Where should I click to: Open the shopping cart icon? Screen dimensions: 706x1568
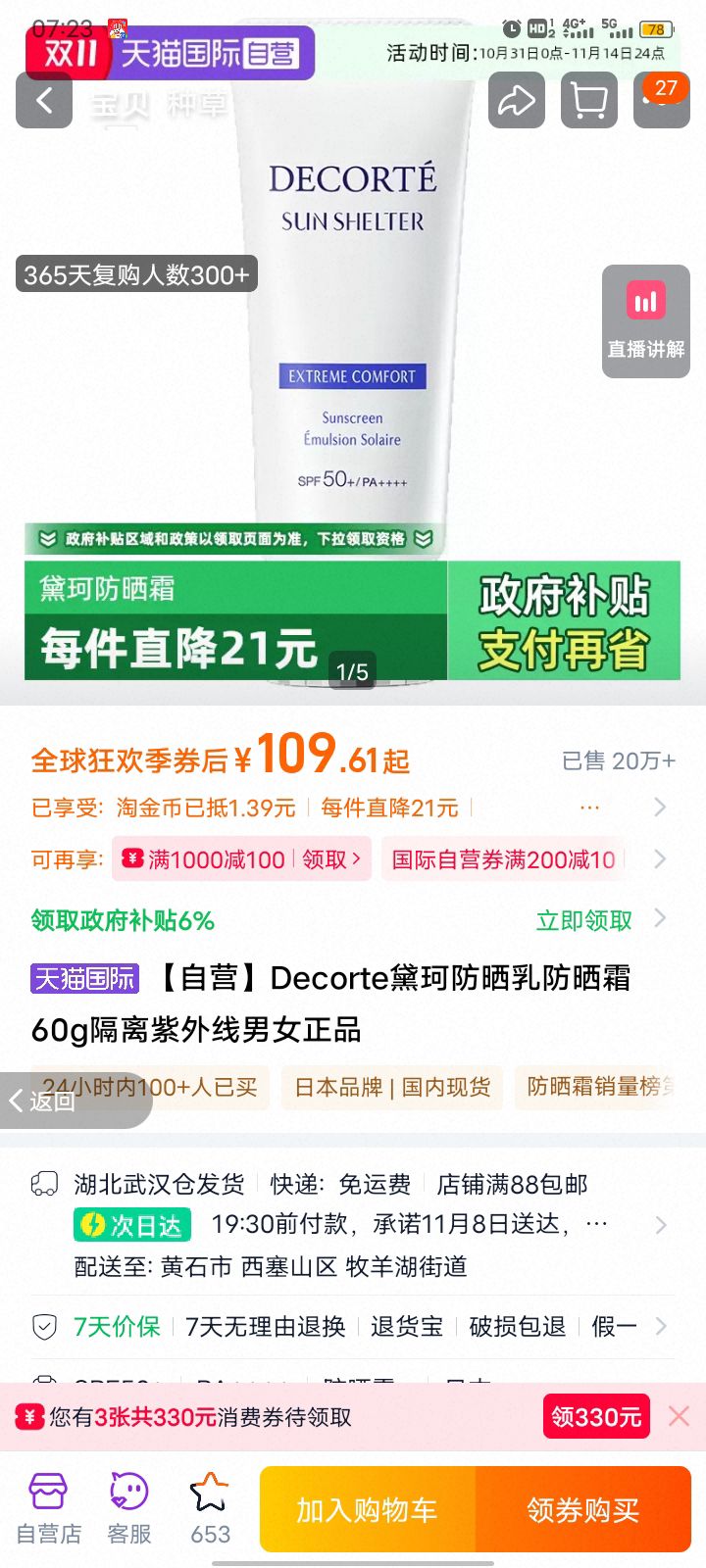coord(588,101)
